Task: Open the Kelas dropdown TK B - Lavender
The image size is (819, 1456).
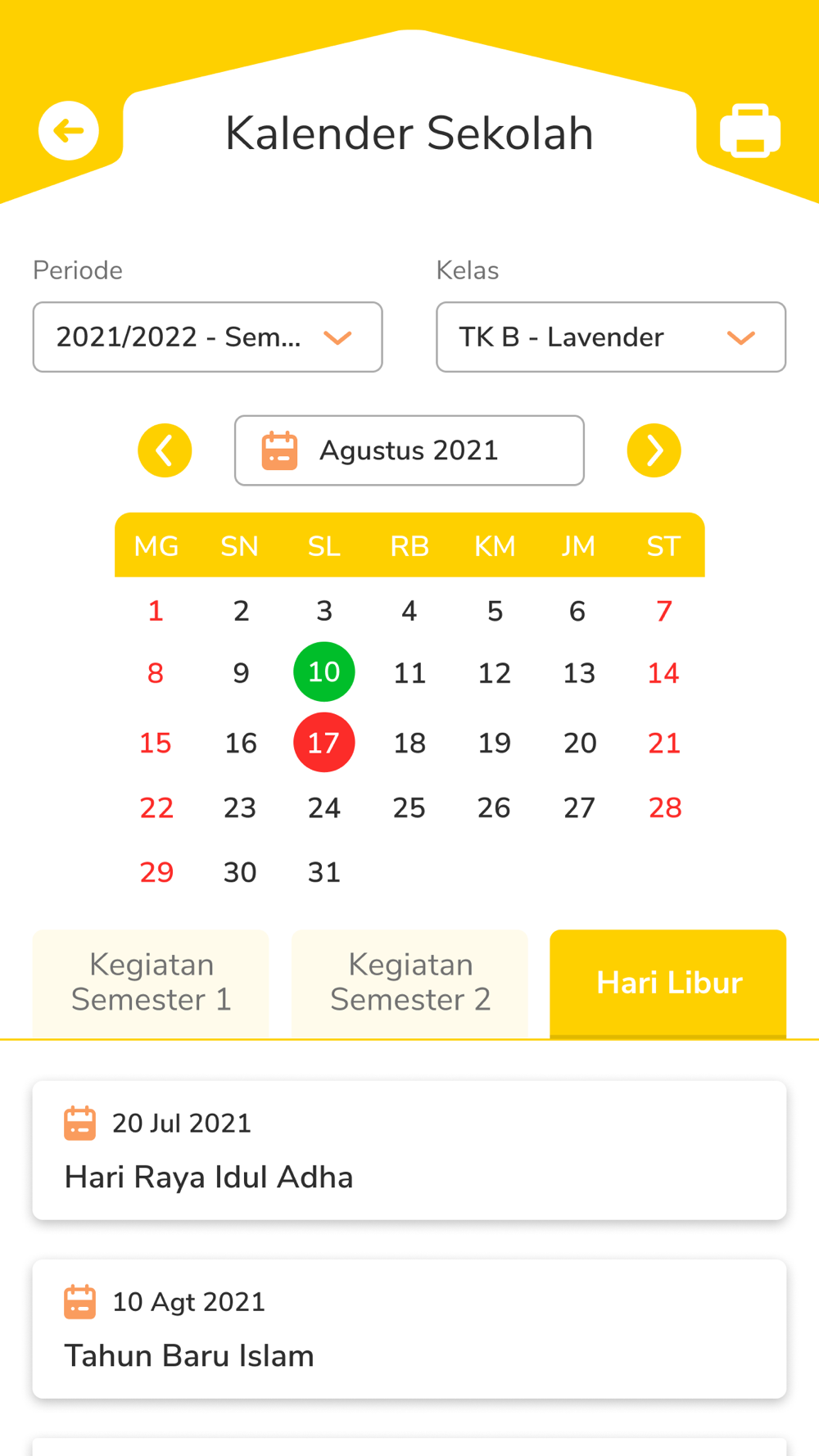Action: 611,337
